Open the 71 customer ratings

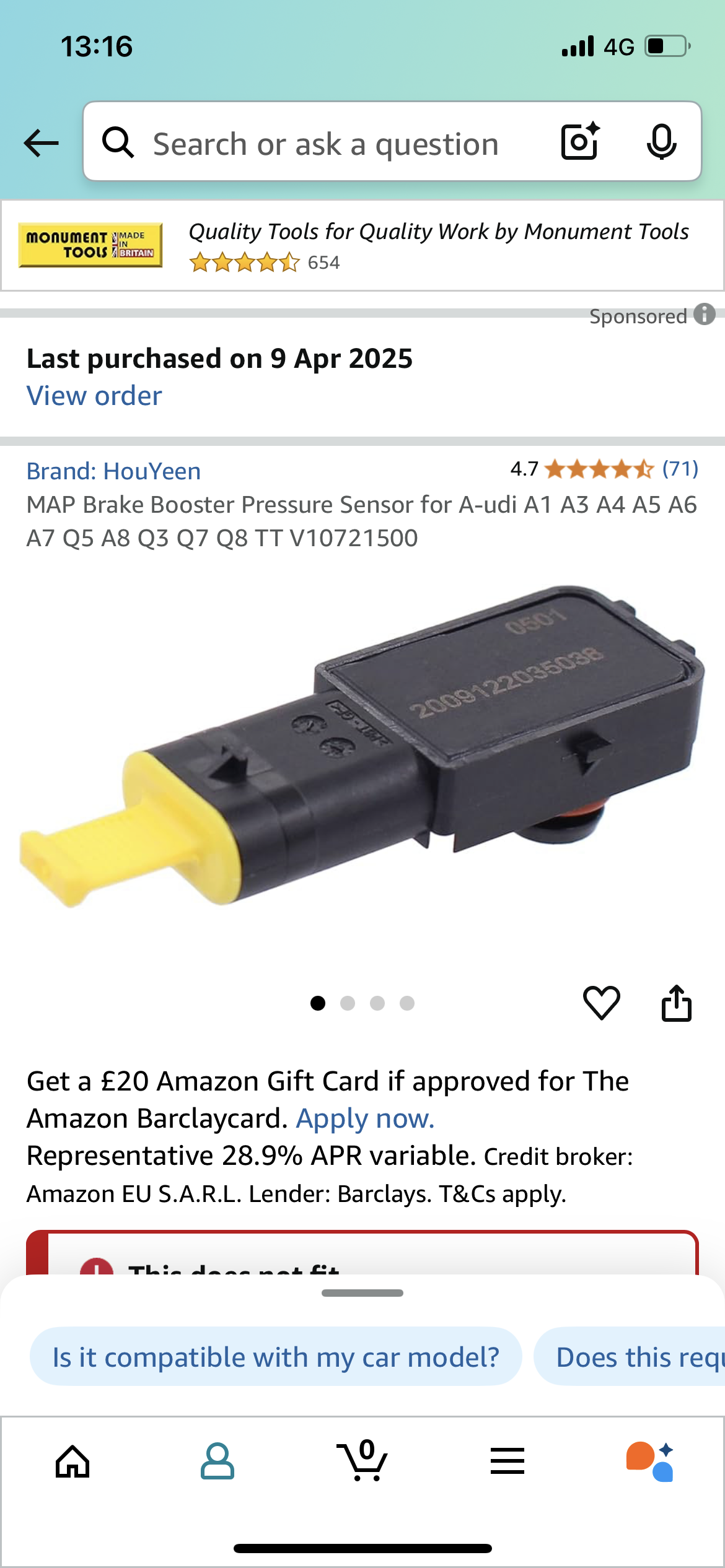pos(680,469)
